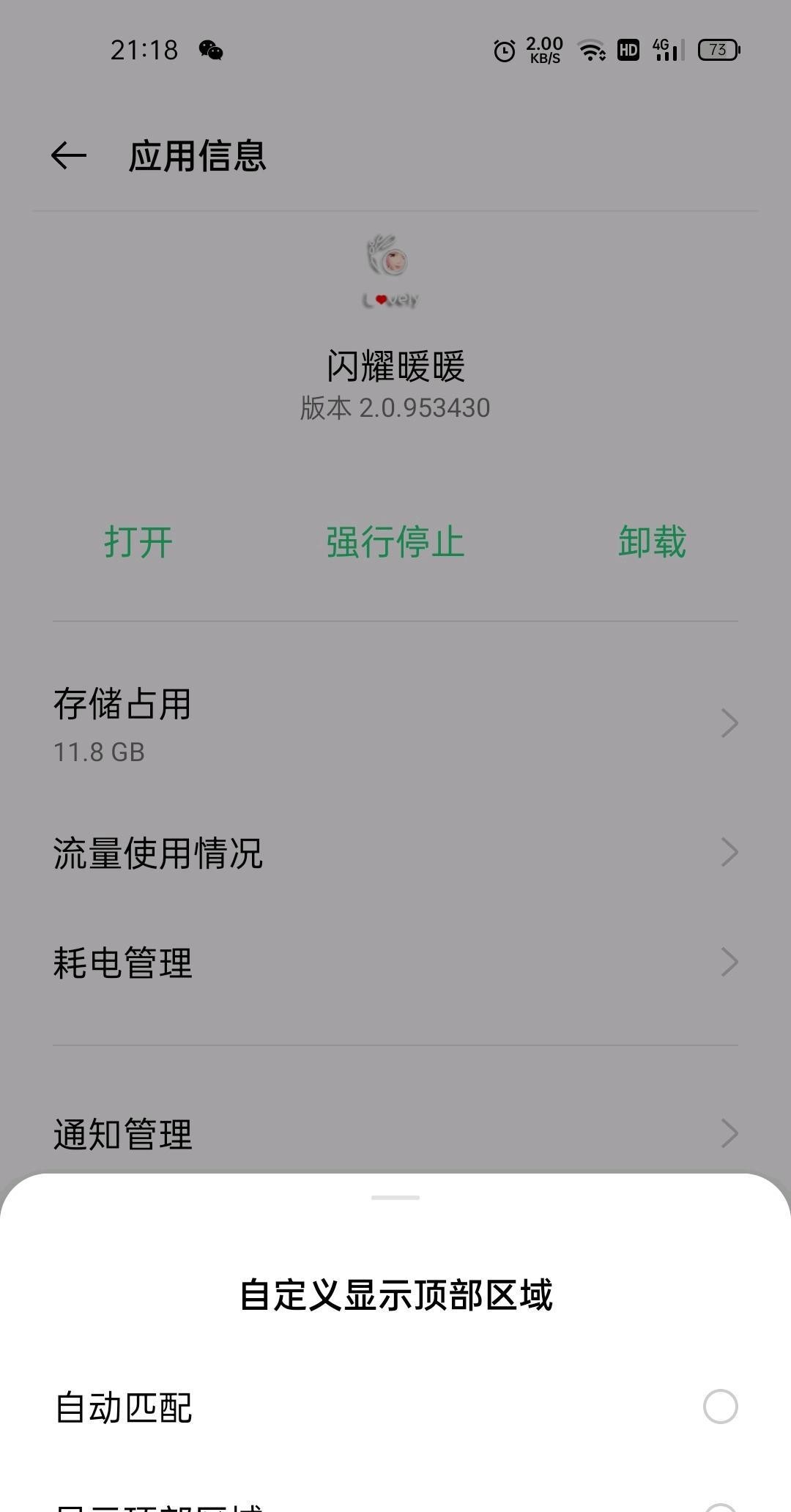Click the battery level indicator
The width and height of the screenshot is (791, 1512).
(718, 49)
